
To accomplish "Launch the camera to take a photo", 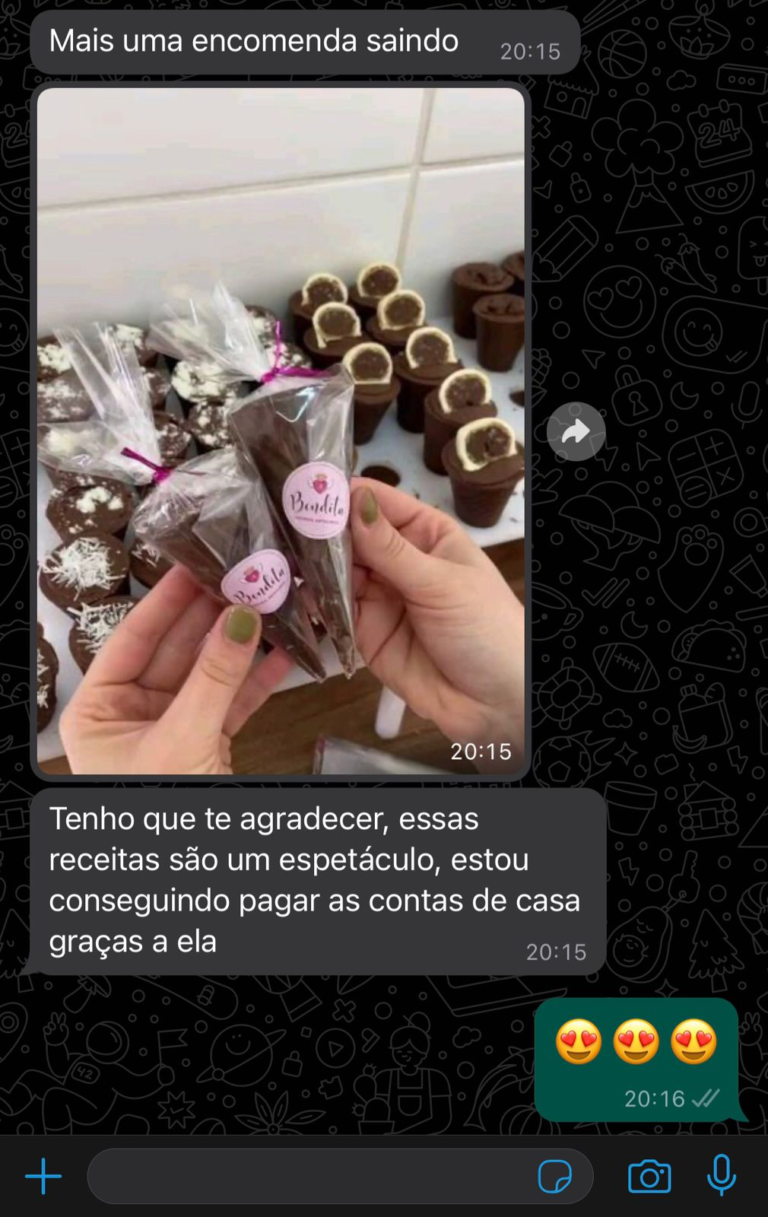I will point(649,1176).
